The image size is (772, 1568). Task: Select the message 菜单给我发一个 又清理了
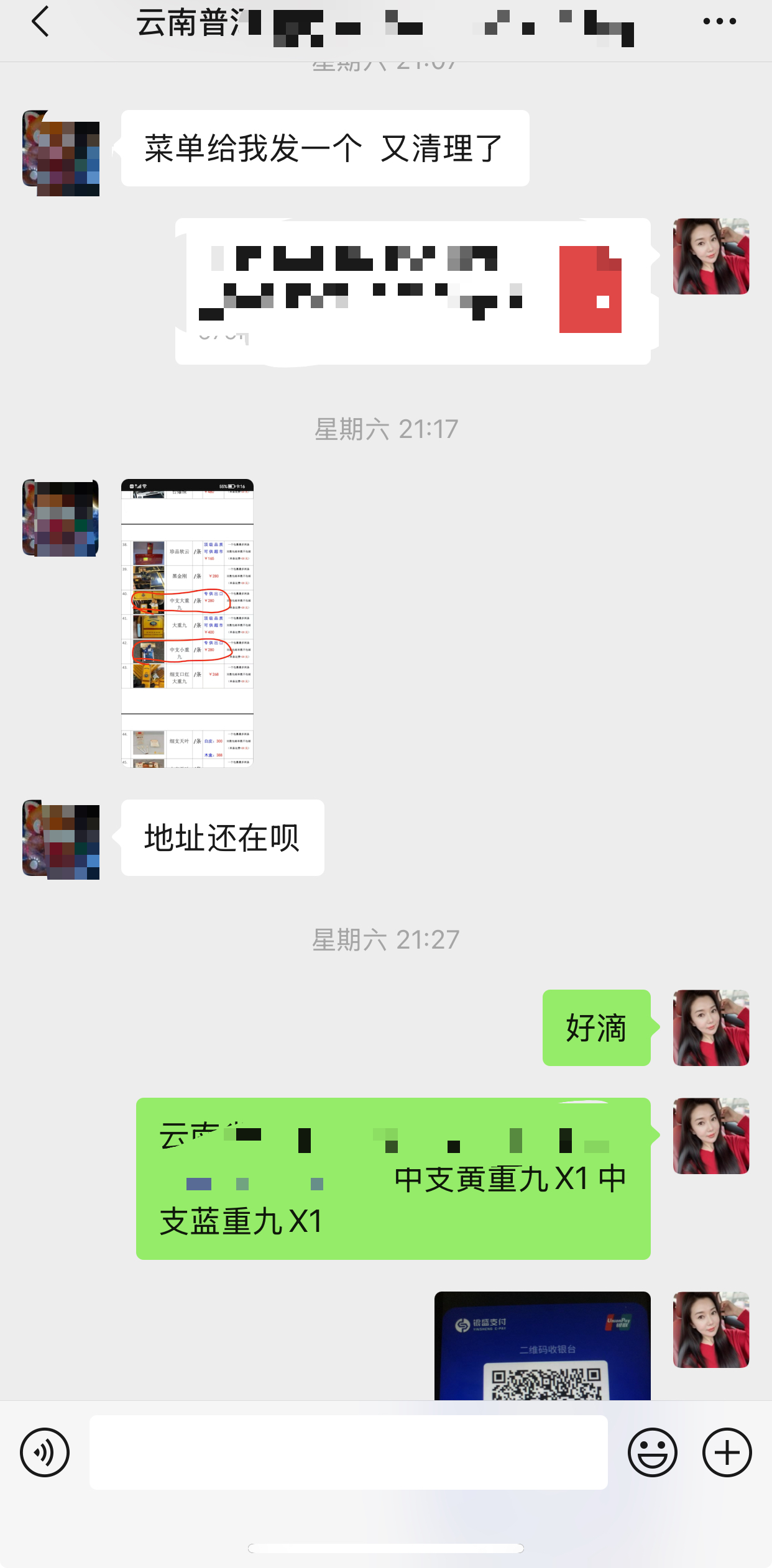coord(324,146)
